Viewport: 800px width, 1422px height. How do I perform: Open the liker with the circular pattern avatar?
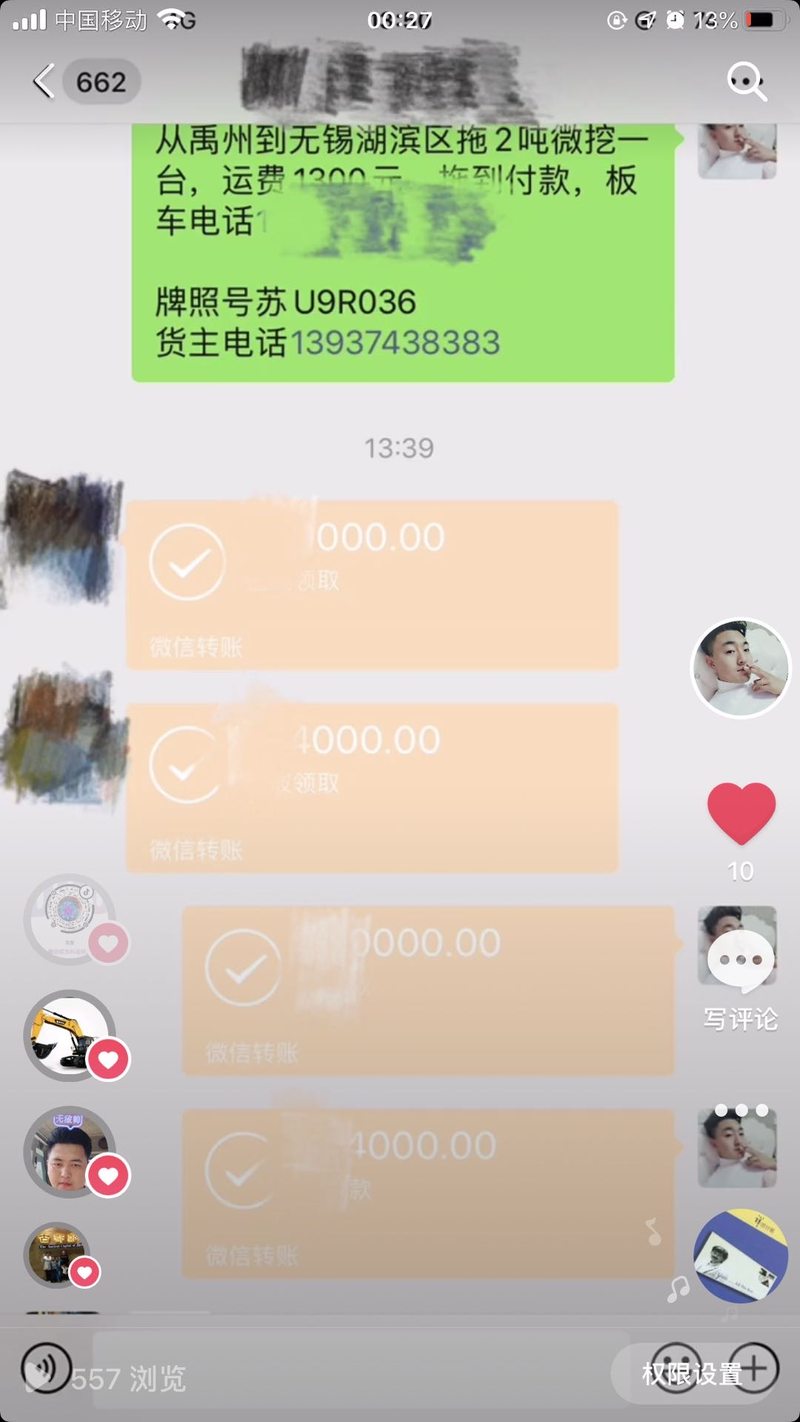point(69,918)
